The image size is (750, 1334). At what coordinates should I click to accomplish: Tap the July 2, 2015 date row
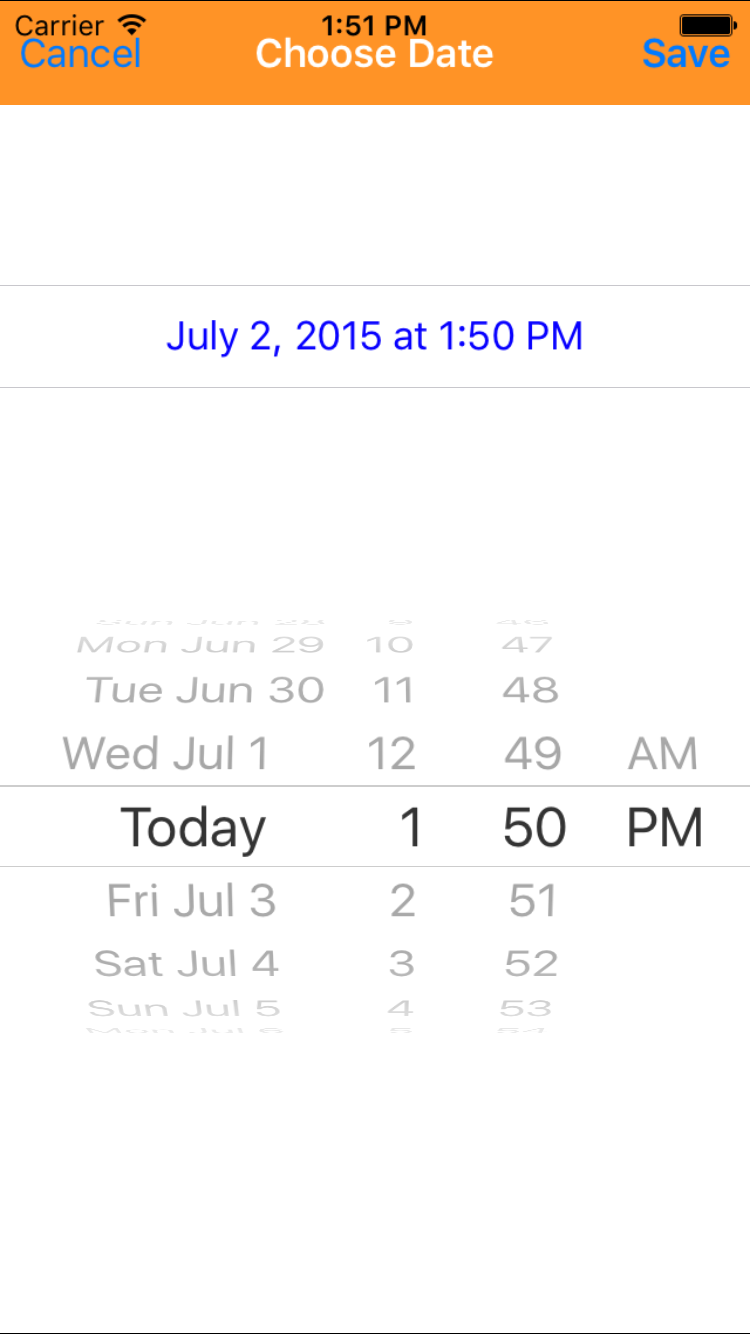point(375,336)
